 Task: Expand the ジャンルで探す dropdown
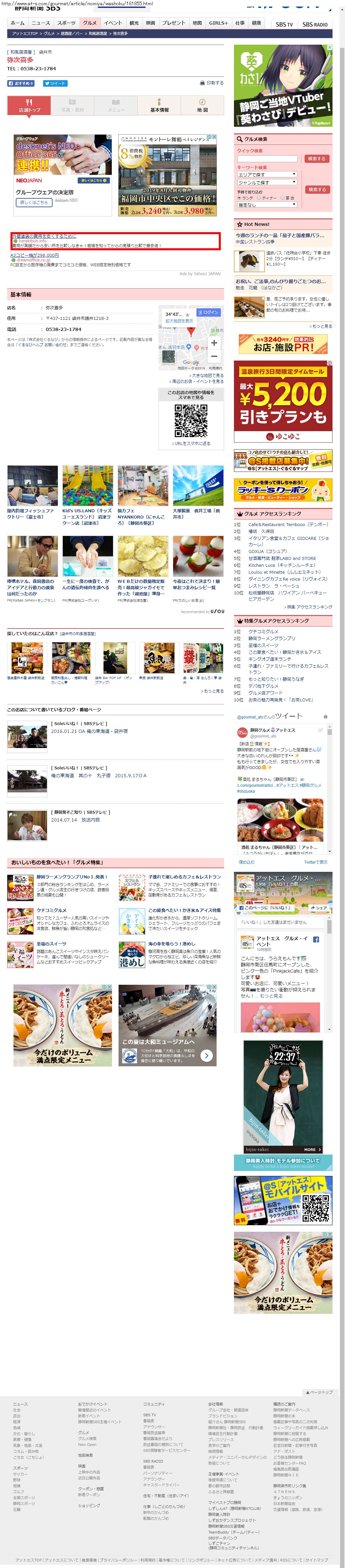click(267, 182)
